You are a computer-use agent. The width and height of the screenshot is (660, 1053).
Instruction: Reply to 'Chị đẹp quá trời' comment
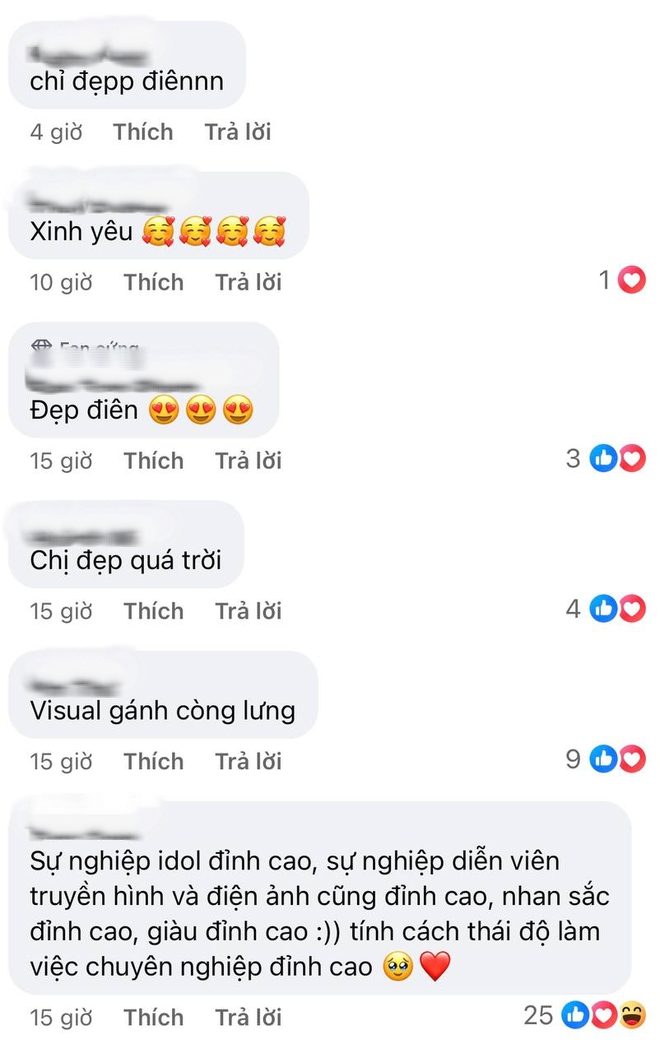pyautogui.click(x=248, y=610)
